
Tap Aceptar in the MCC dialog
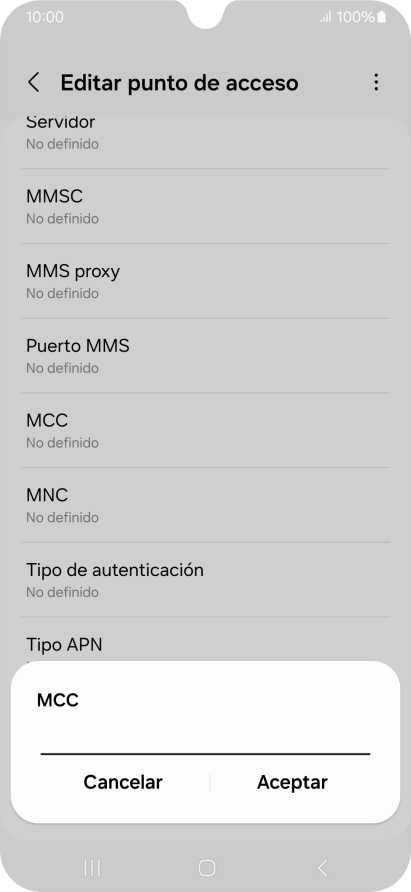[x=292, y=782]
